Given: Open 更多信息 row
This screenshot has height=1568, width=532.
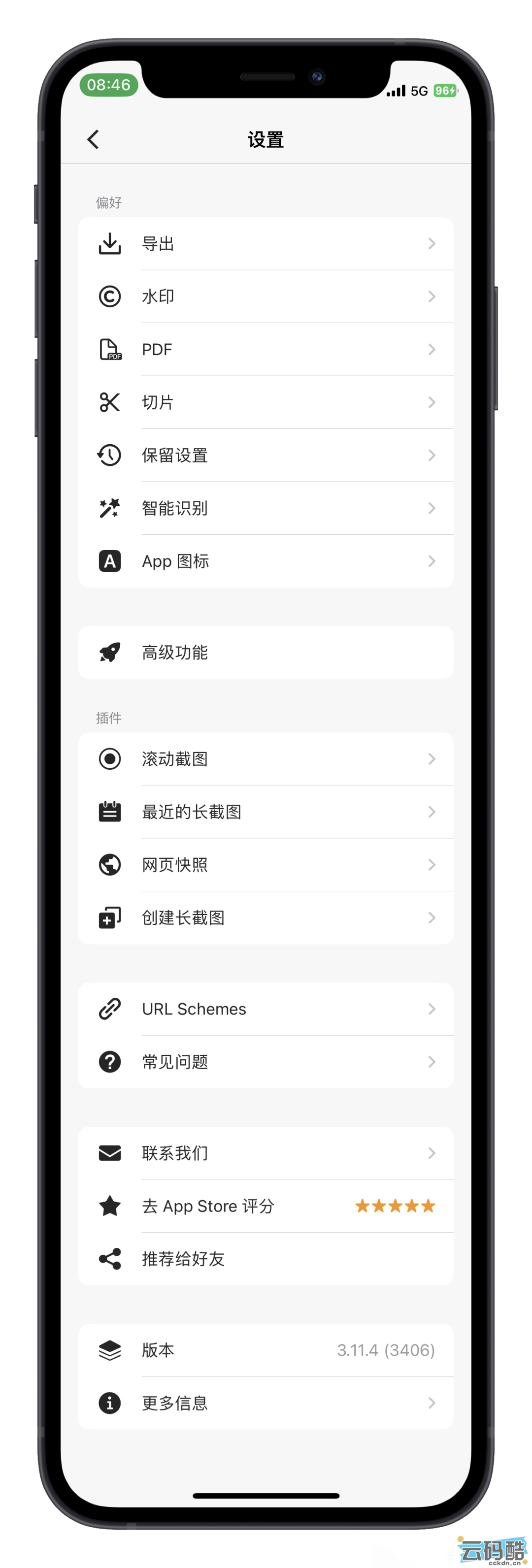Looking at the screenshot, I should pos(266,1404).
